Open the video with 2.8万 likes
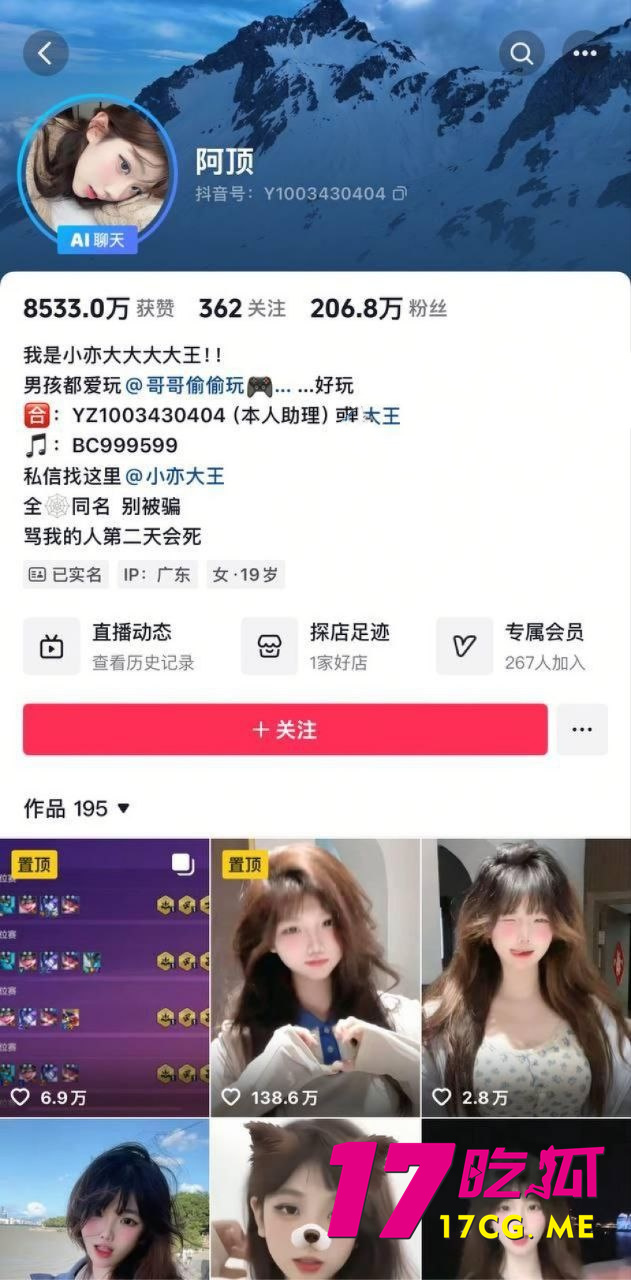 526,977
